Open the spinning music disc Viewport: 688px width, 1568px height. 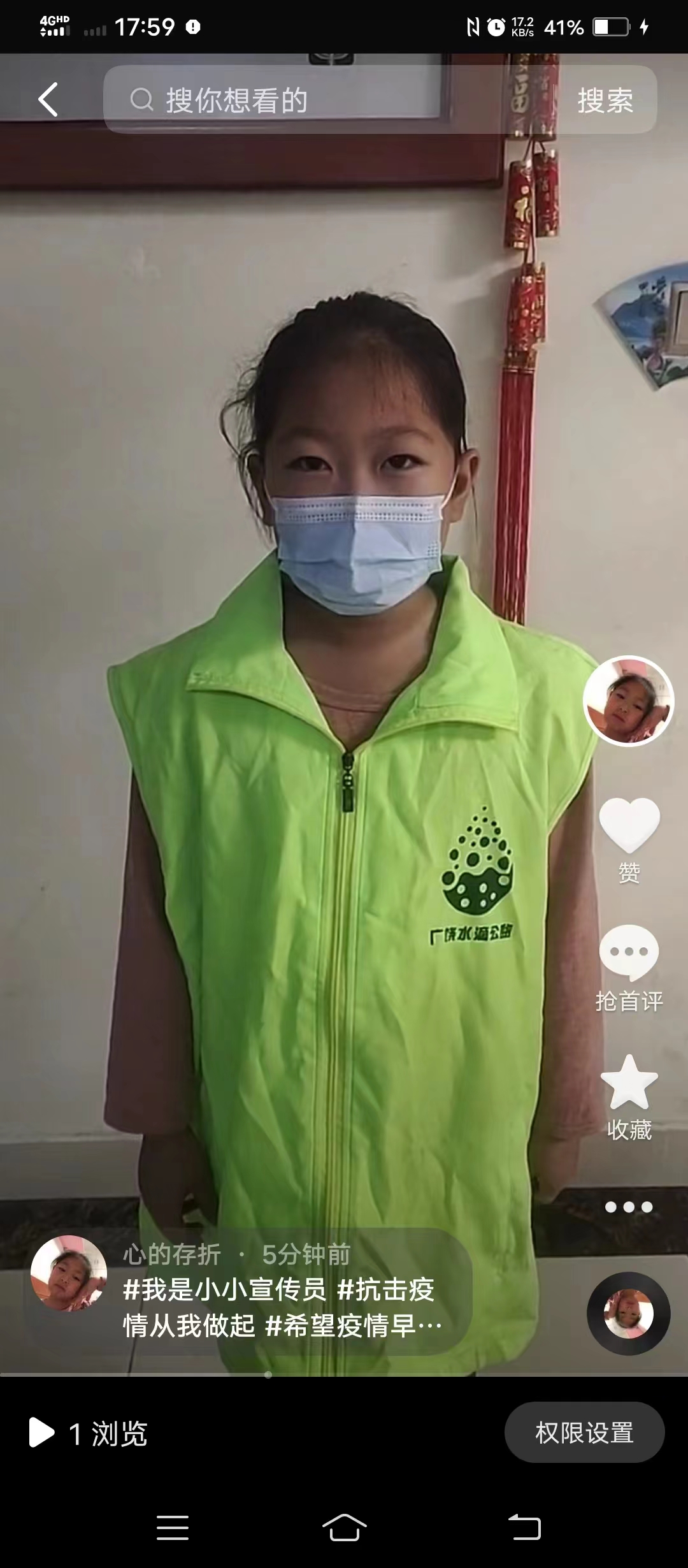[x=628, y=1314]
